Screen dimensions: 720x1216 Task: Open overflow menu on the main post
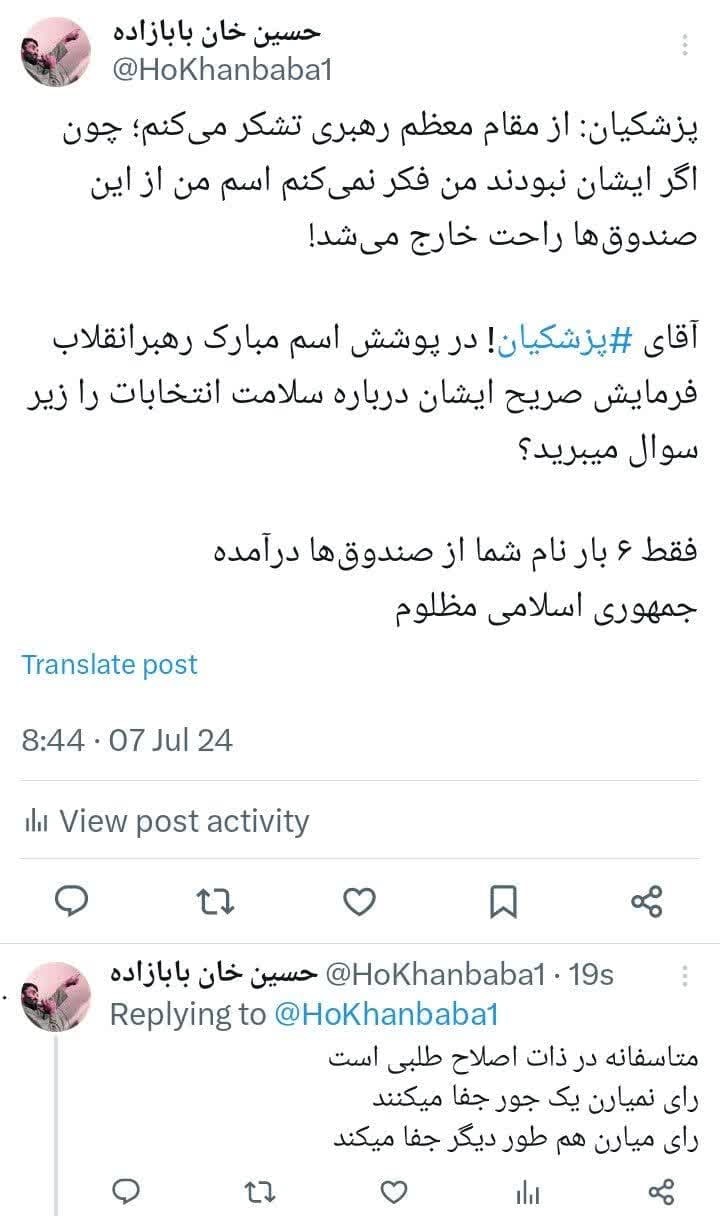click(685, 45)
